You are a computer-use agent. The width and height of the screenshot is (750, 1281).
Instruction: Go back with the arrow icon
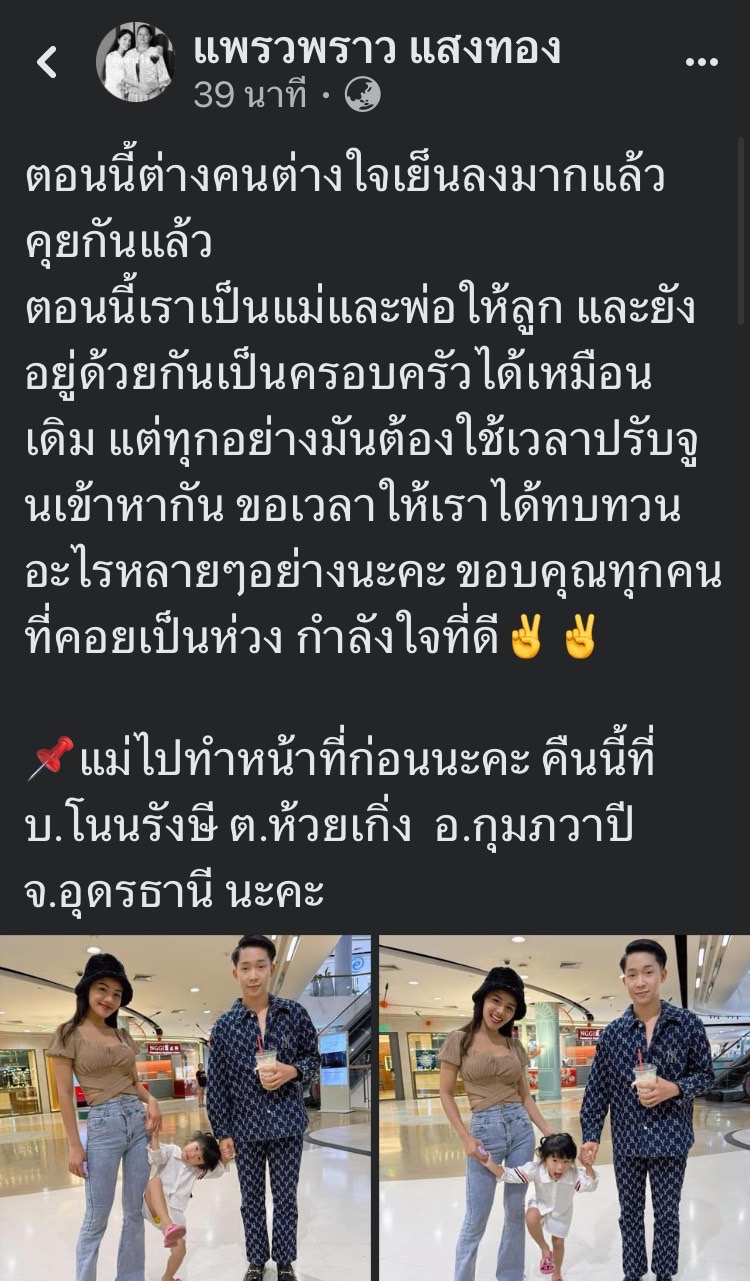47,63
